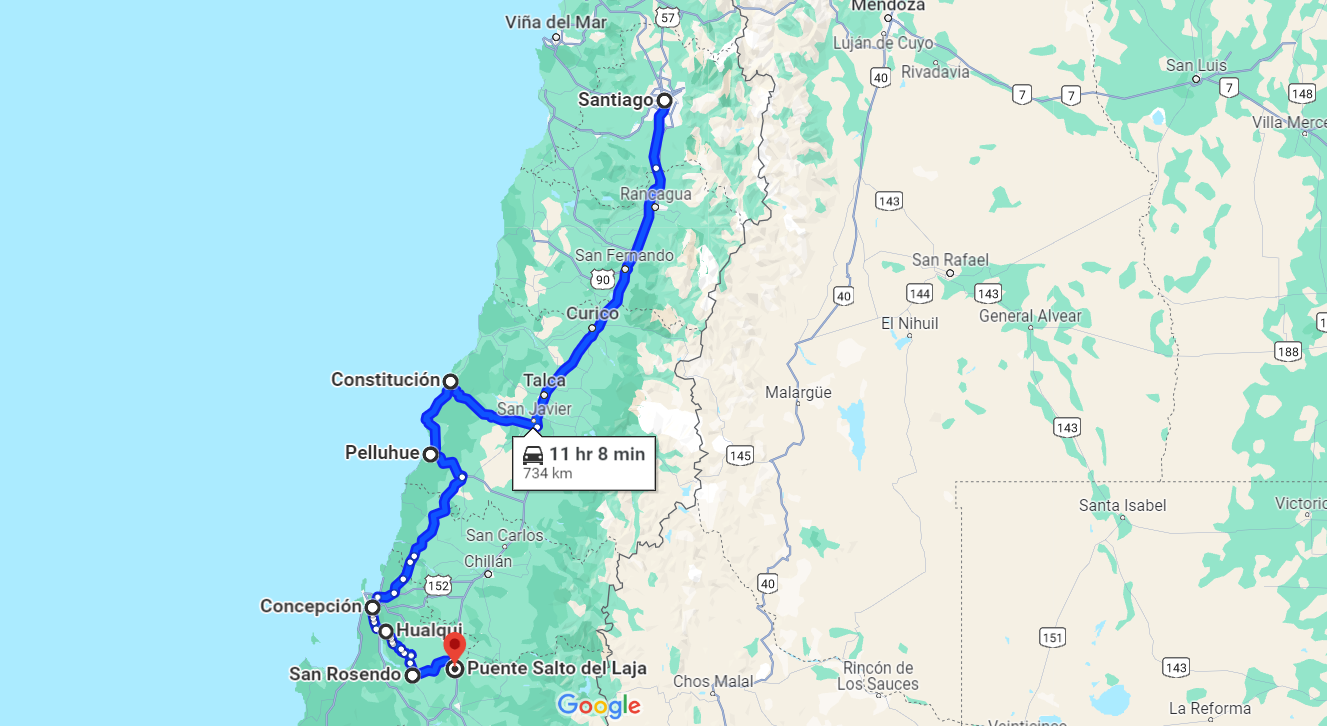Image resolution: width=1327 pixels, height=726 pixels.
Task: Tap the 11 hr 8 min route callout
Action: point(584,463)
